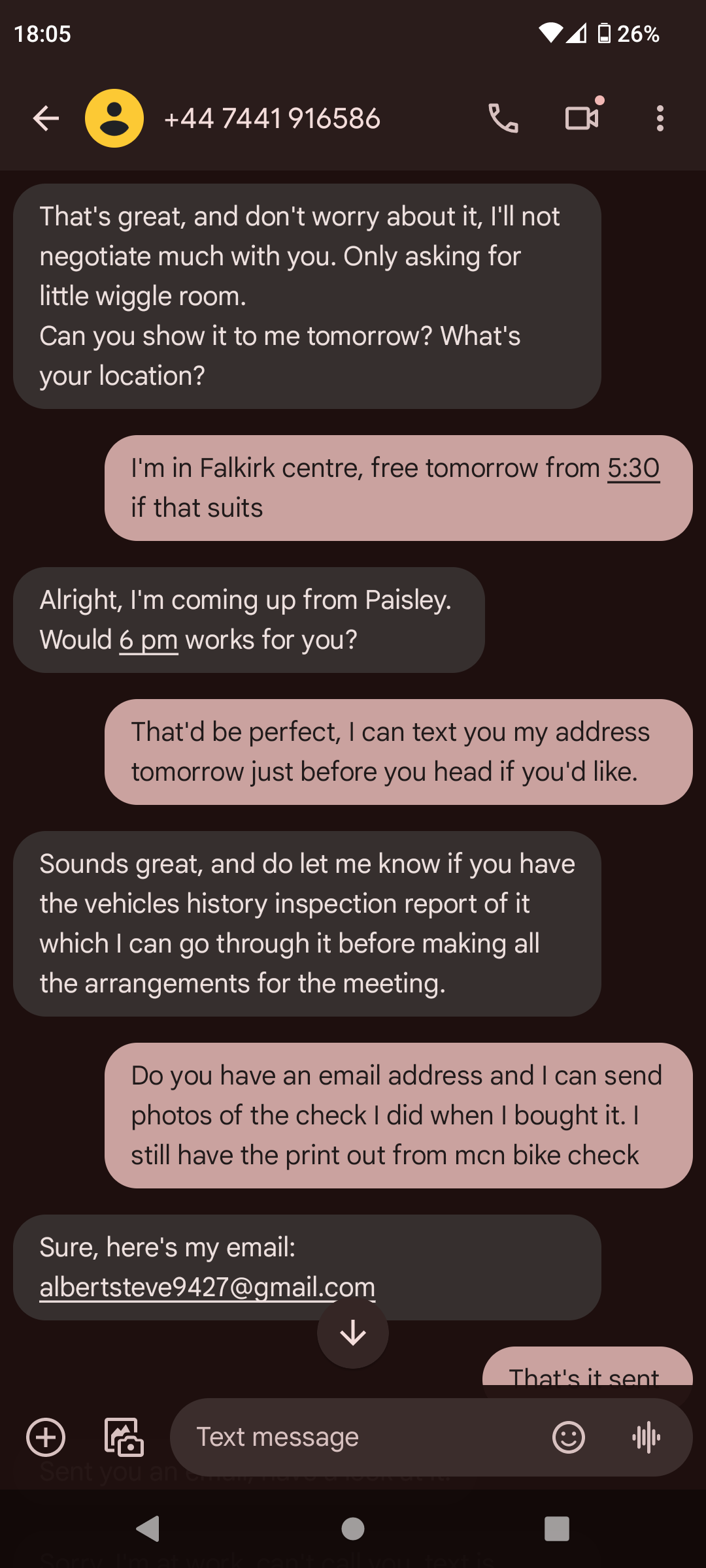Open contact details via the yellow avatar

[x=114, y=118]
